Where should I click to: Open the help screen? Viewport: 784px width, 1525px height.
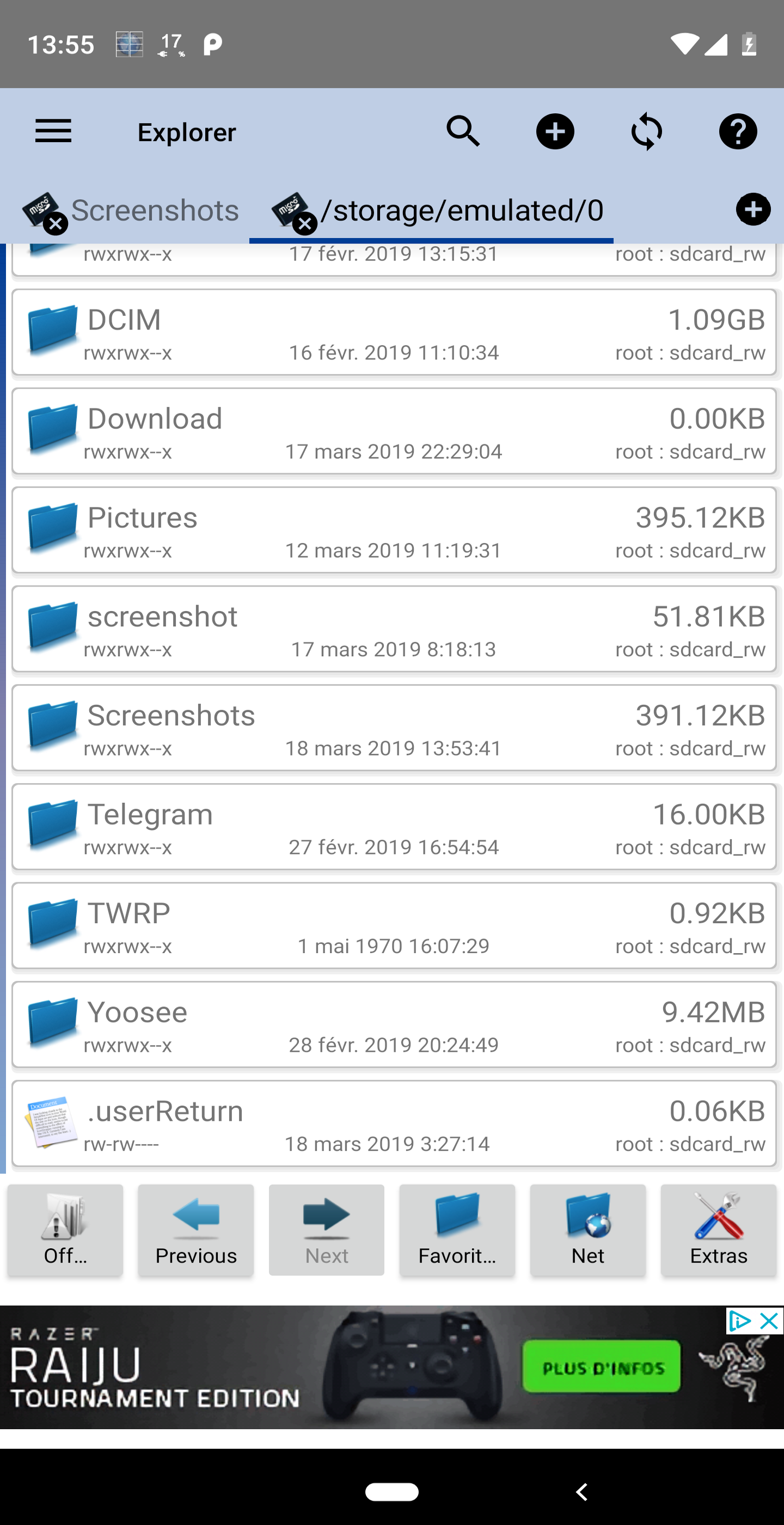point(737,131)
